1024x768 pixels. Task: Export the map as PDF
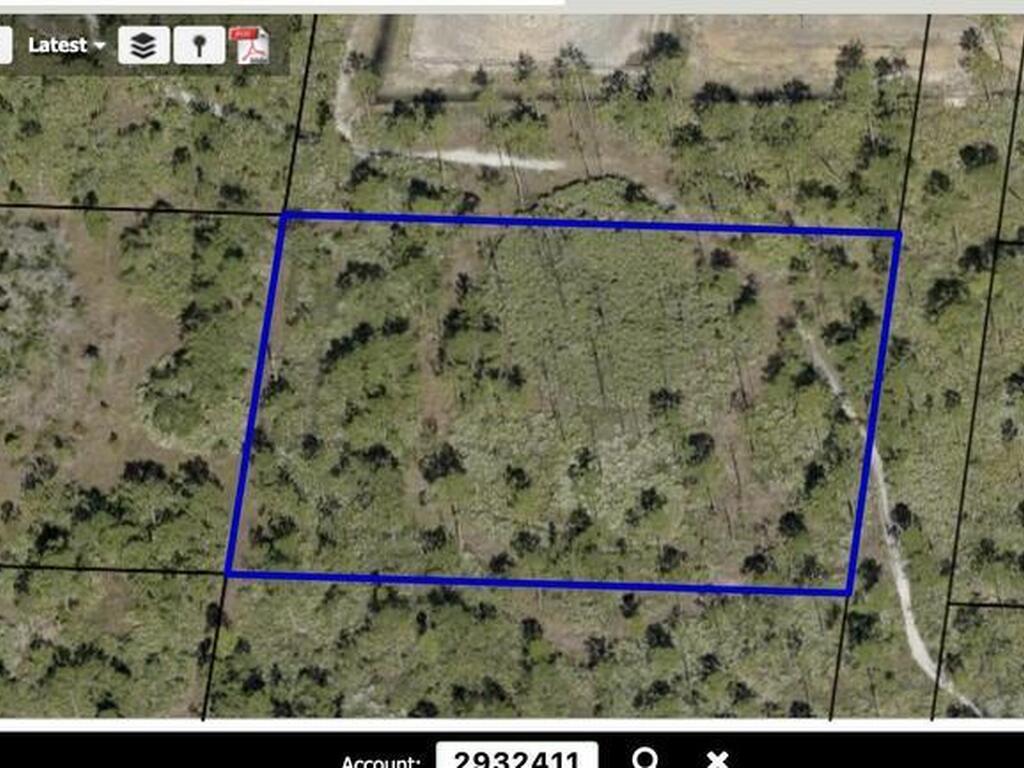tap(249, 45)
